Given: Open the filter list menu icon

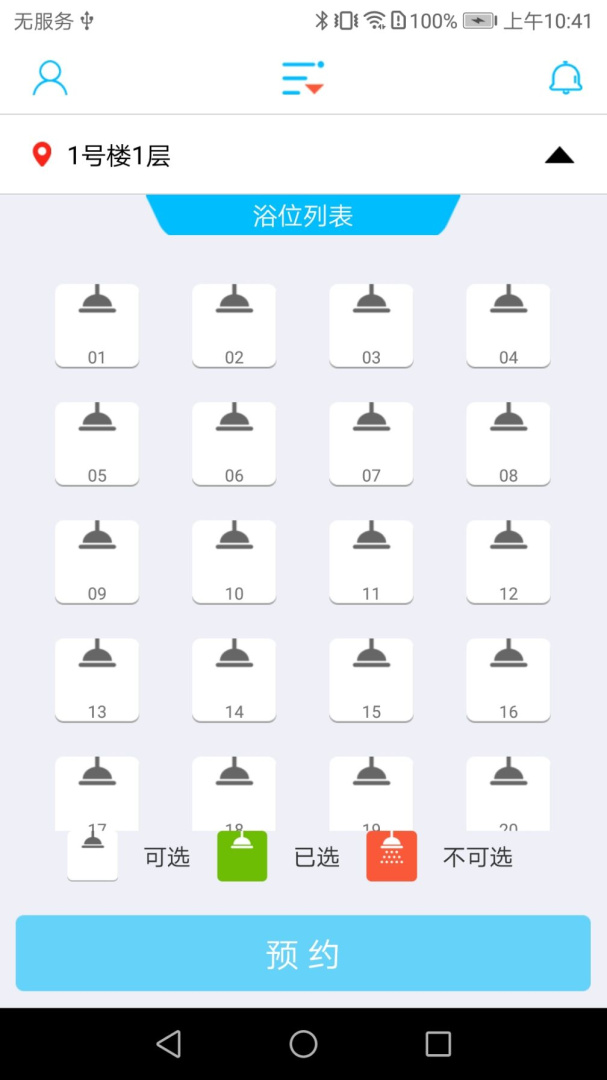Looking at the screenshot, I should 302,78.
